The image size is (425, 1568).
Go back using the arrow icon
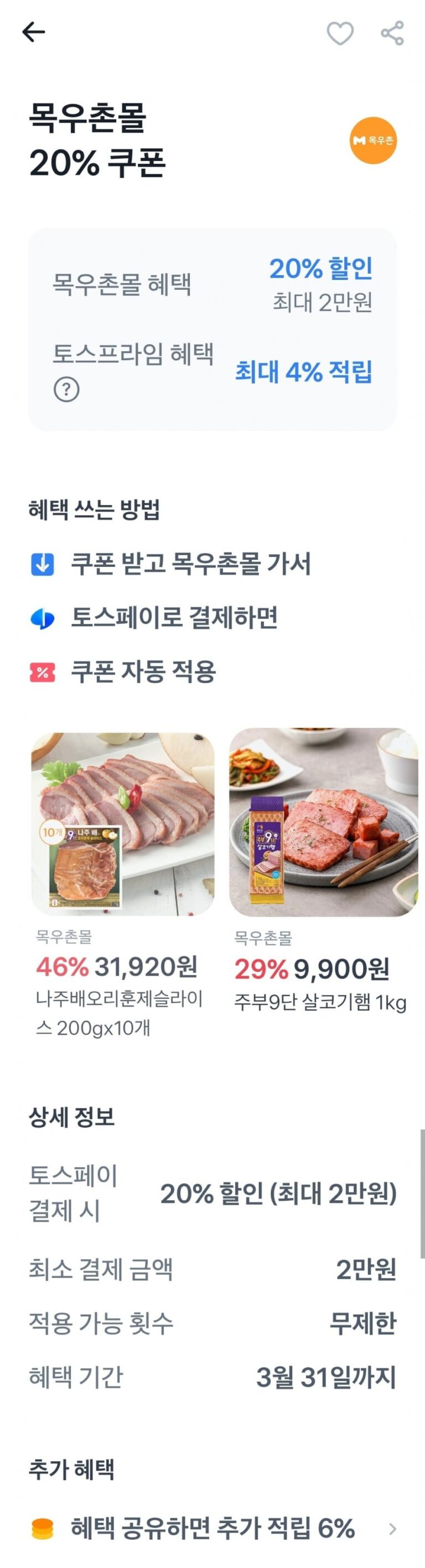point(34,32)
